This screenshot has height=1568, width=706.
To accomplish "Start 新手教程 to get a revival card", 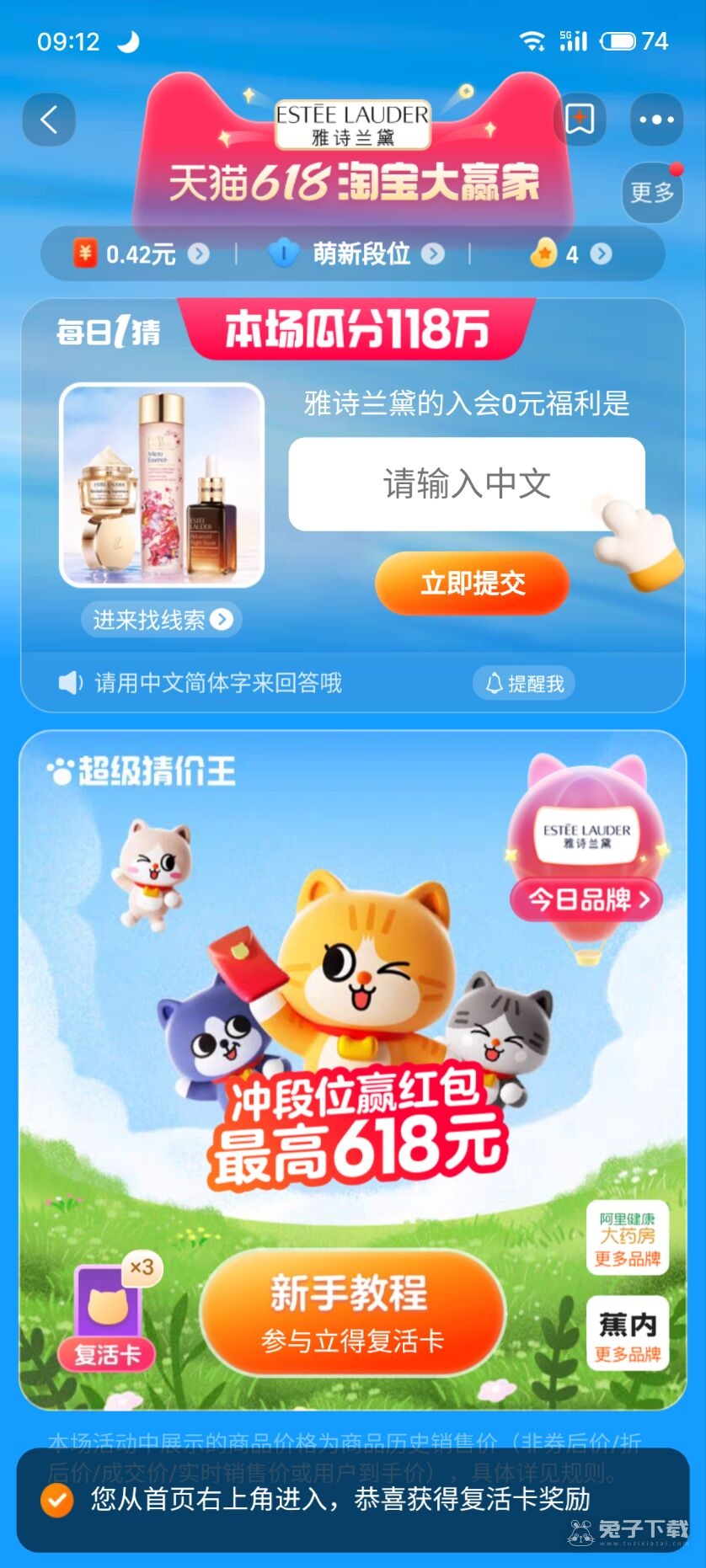I will [352, 1314].
